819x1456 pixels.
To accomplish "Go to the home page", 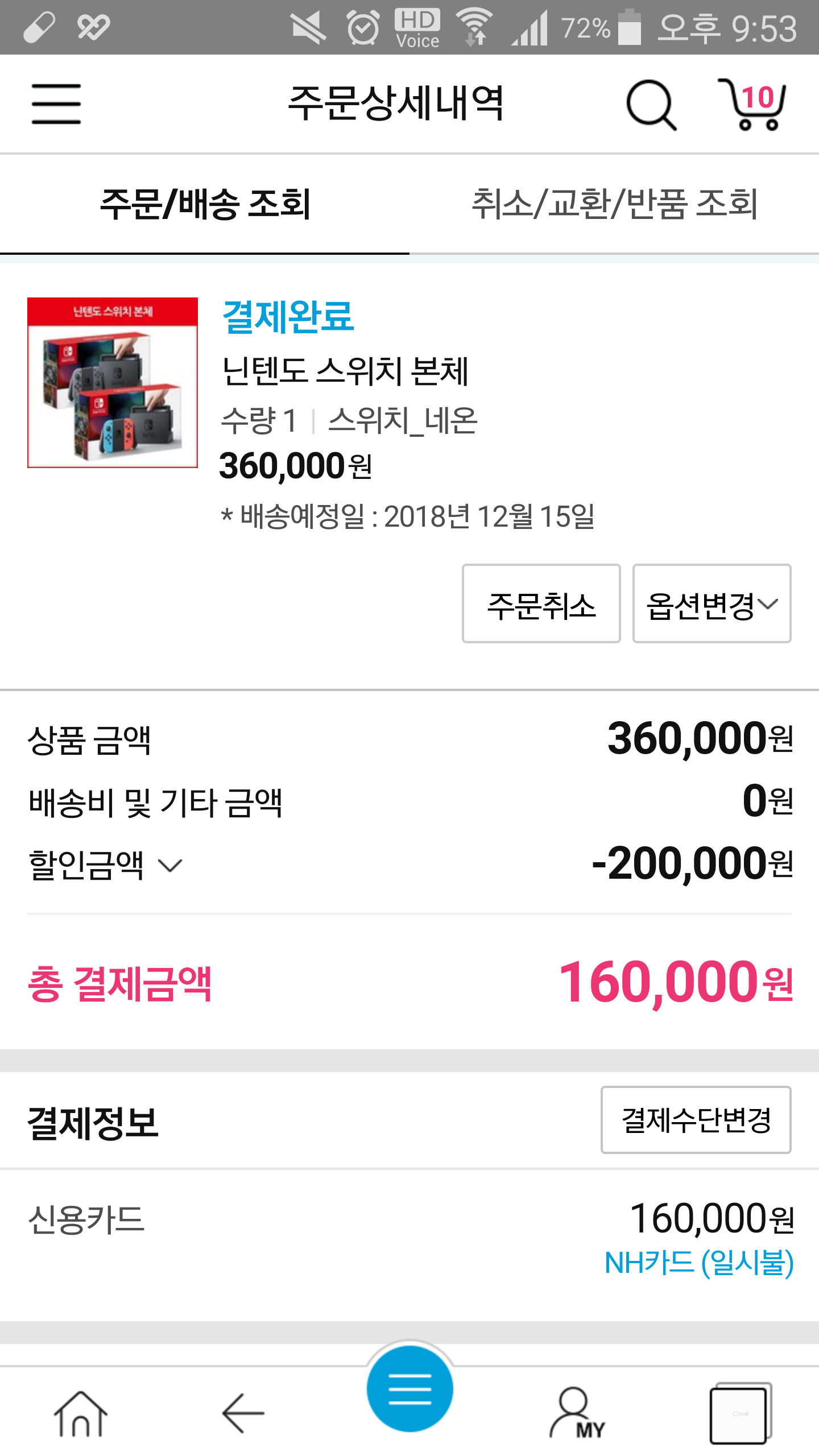I will click(x=81, y=1414).
